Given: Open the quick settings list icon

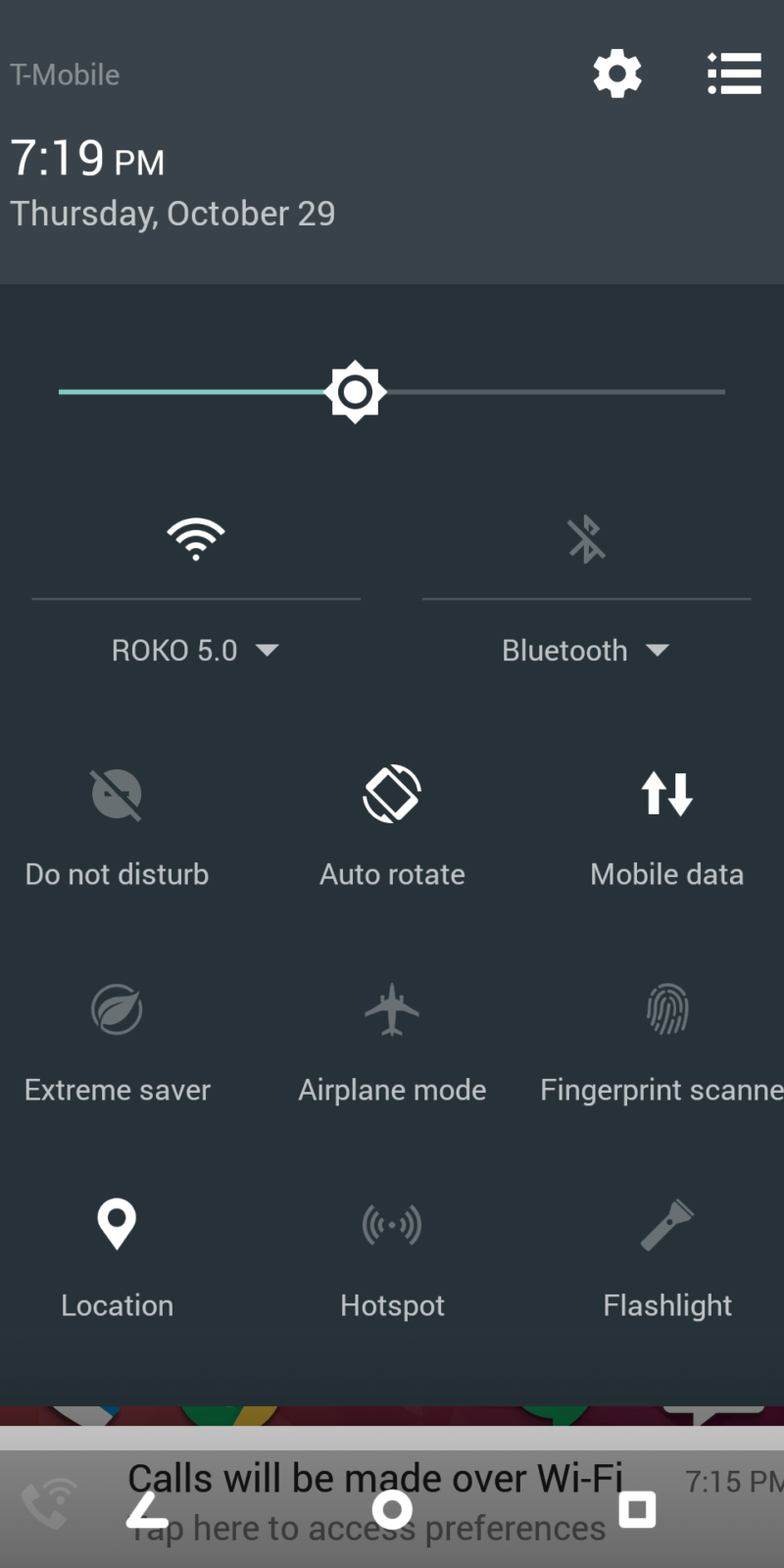Looking at the screenshot, I should tap(734, 73).
